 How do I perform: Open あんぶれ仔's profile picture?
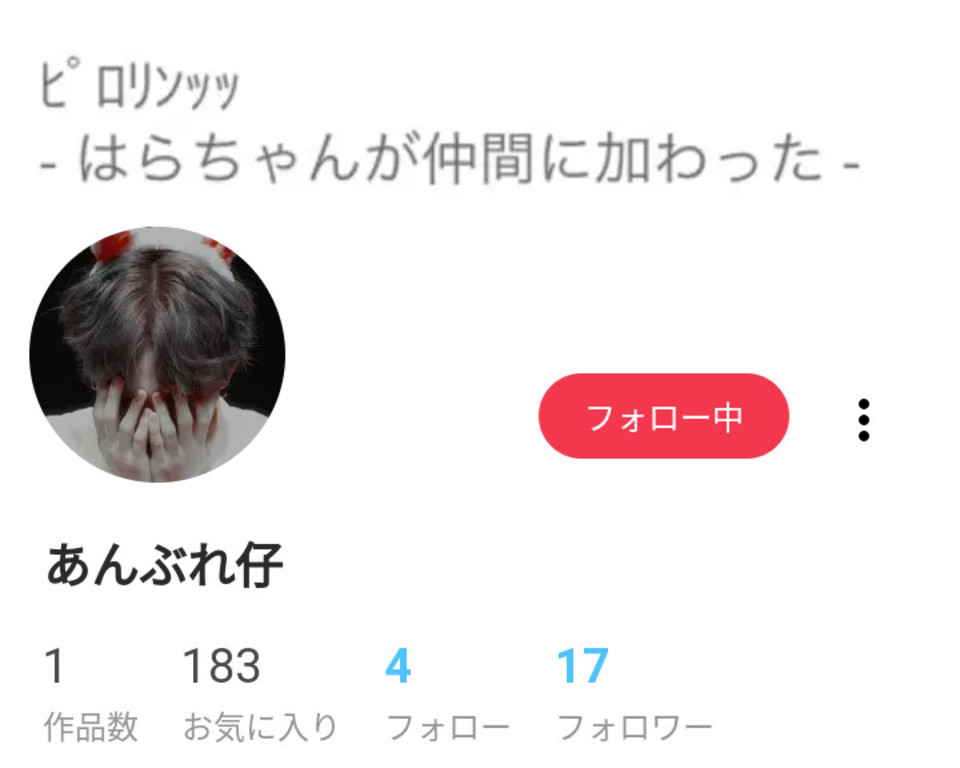click(157, 354)
